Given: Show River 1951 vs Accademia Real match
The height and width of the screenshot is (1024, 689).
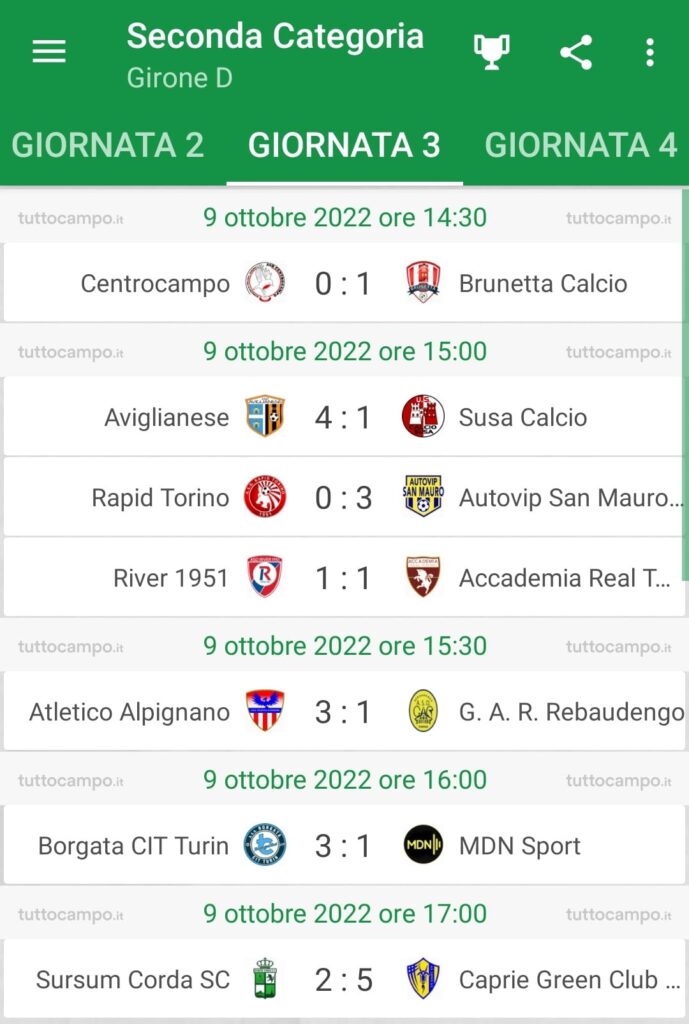Looking at the screenshot, I should pyautogui.click(x=344, y=577).
